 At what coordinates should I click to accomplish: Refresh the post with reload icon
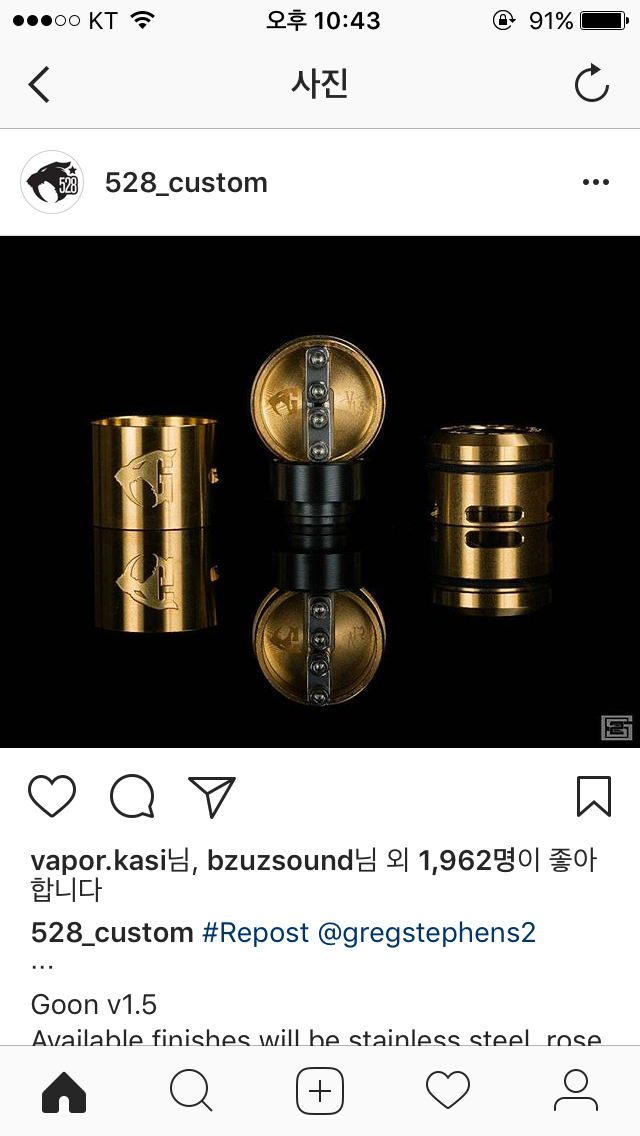pyautogui.click(x=592, y=84)
